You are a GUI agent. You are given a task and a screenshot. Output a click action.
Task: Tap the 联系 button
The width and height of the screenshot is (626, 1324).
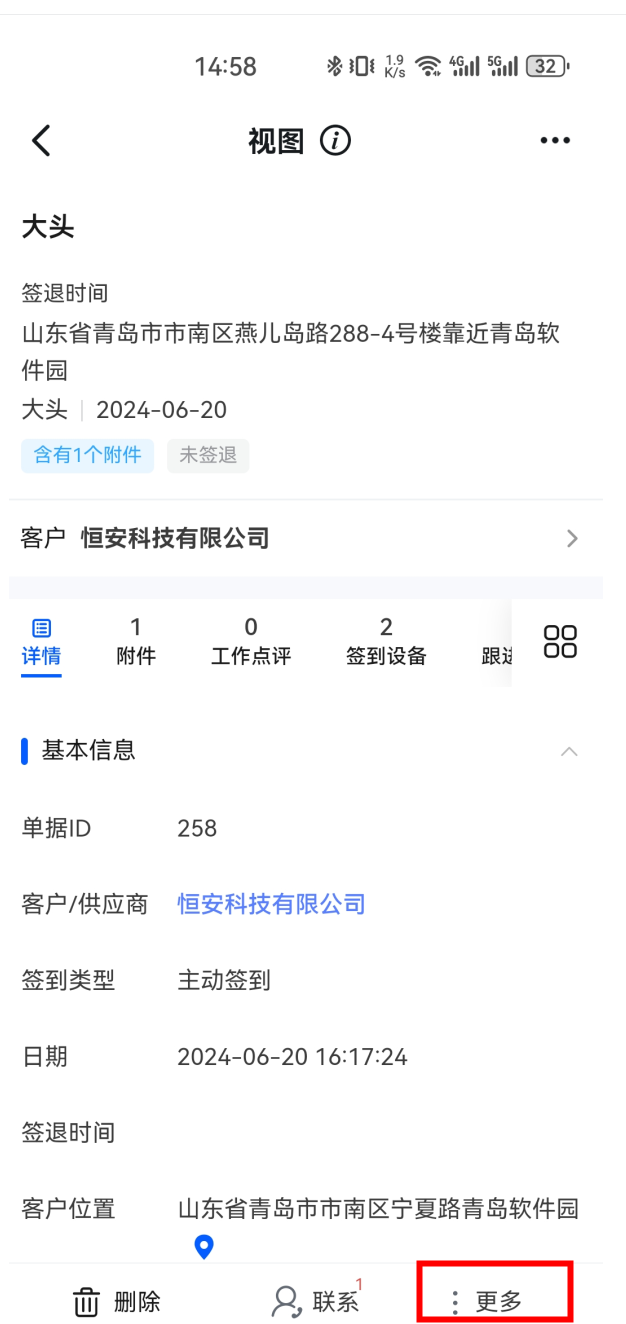tap(315, 1301)
